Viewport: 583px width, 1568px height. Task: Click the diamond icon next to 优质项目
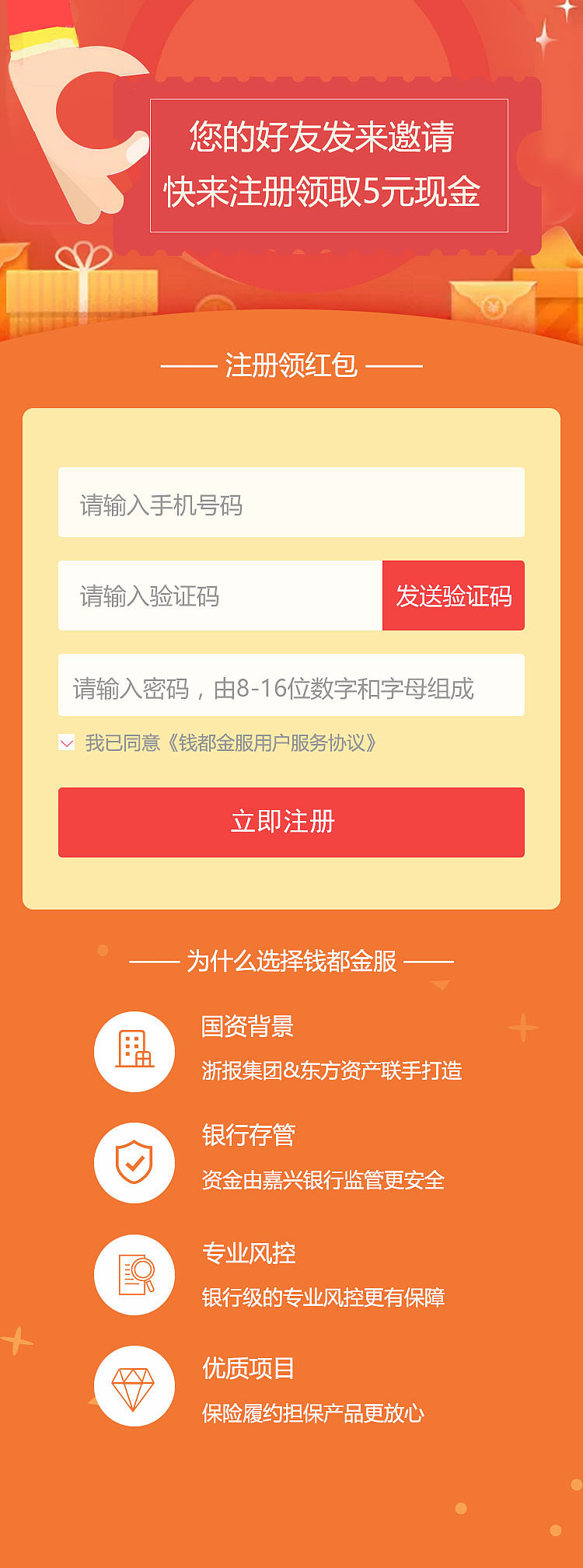(x=134, y=1387)
